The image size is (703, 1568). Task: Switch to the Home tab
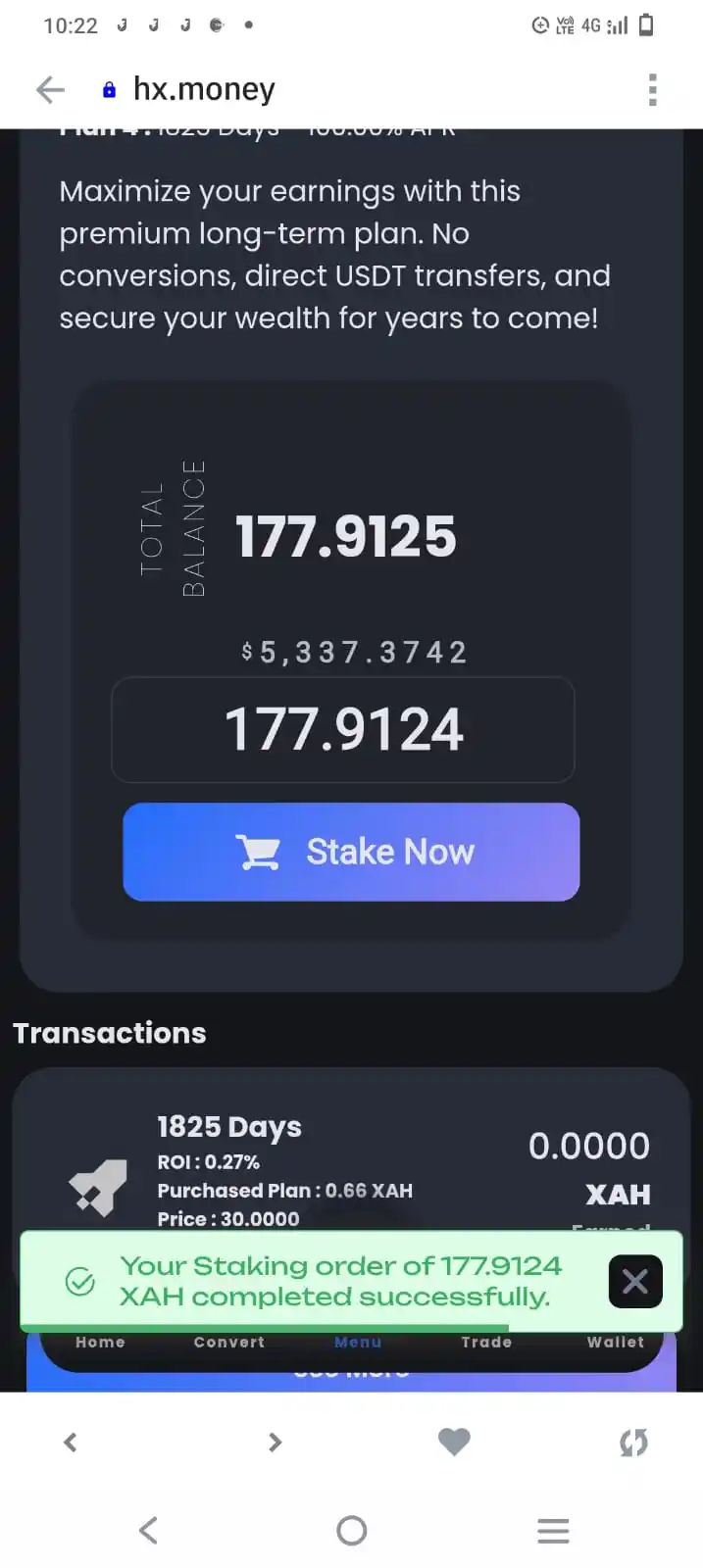click(x=100, y=1343)
